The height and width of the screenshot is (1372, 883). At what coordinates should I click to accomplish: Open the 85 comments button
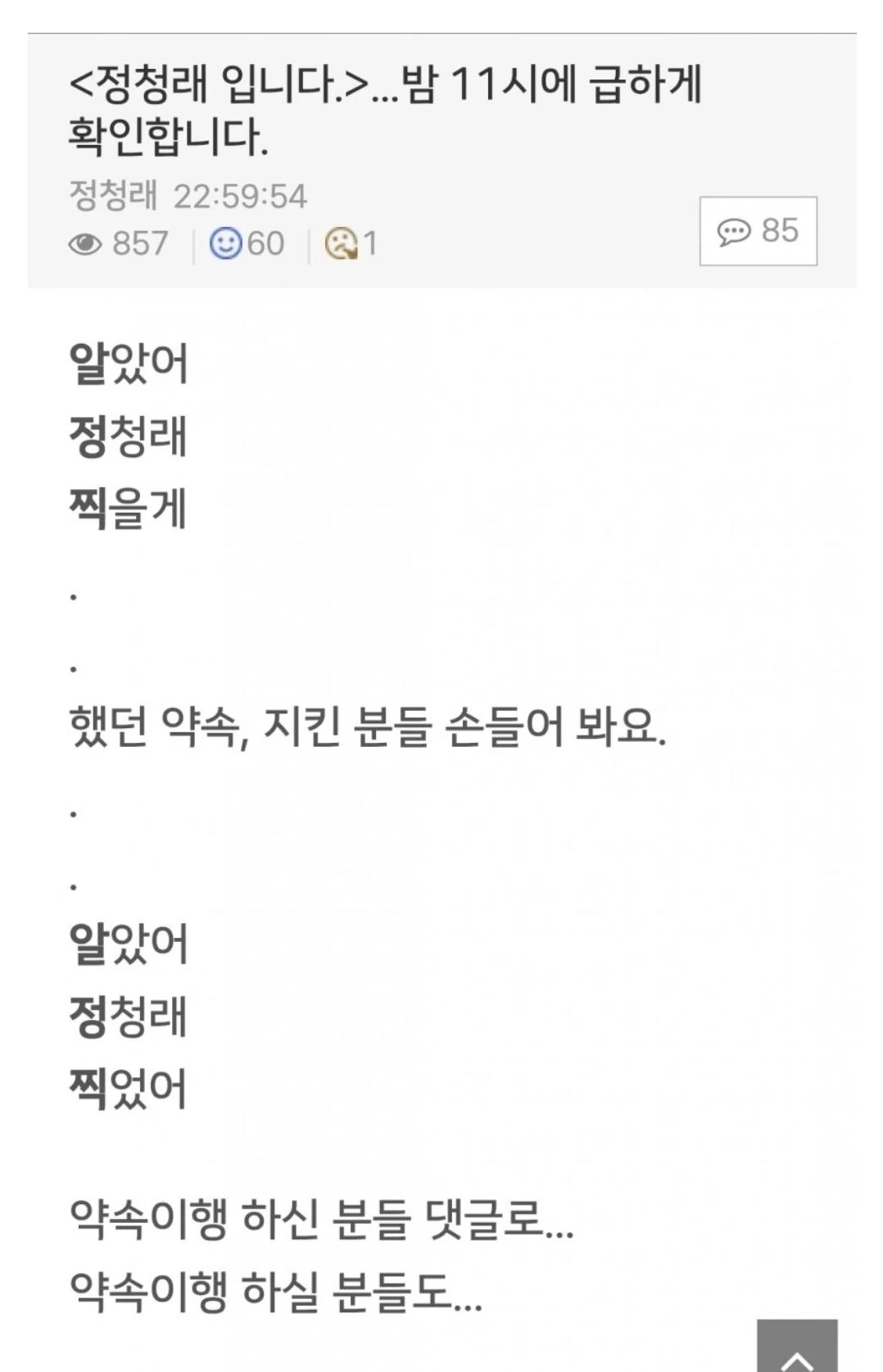(758, 231)
